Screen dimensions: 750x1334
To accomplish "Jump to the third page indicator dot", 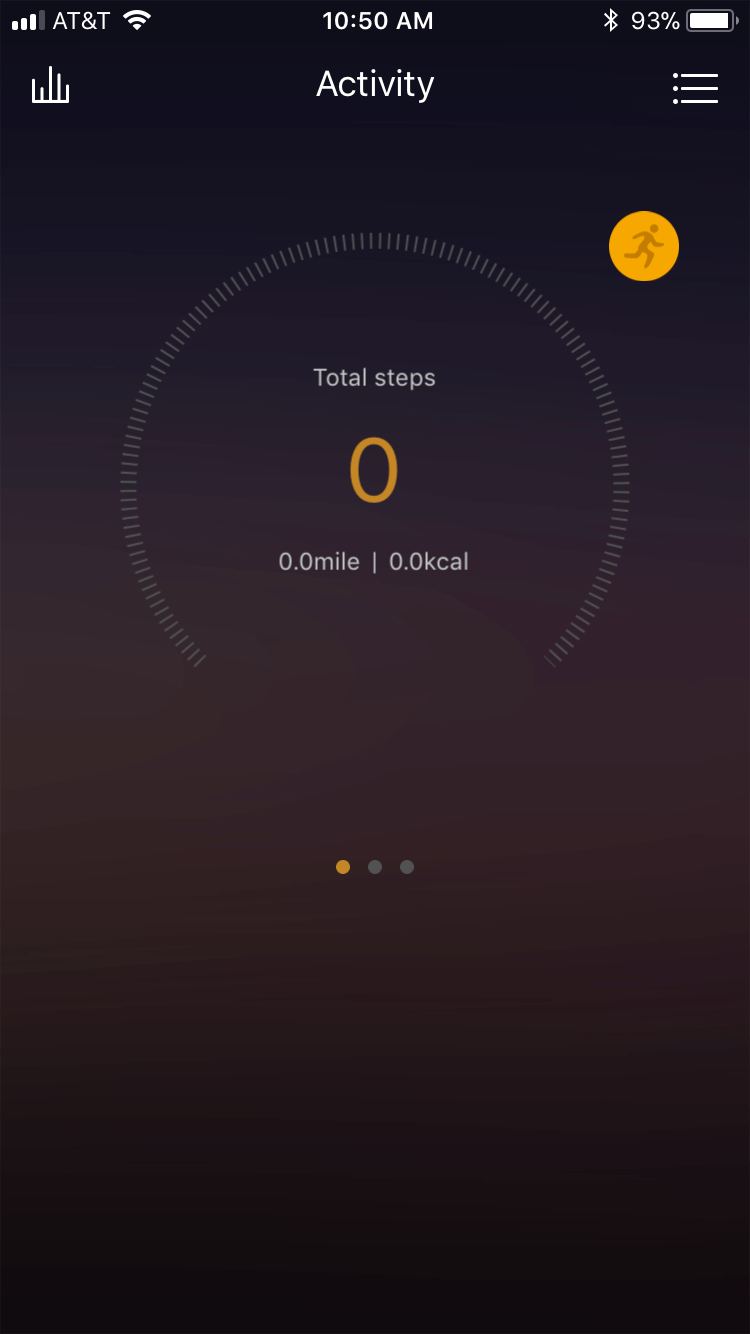I will (x=407, y=867).
